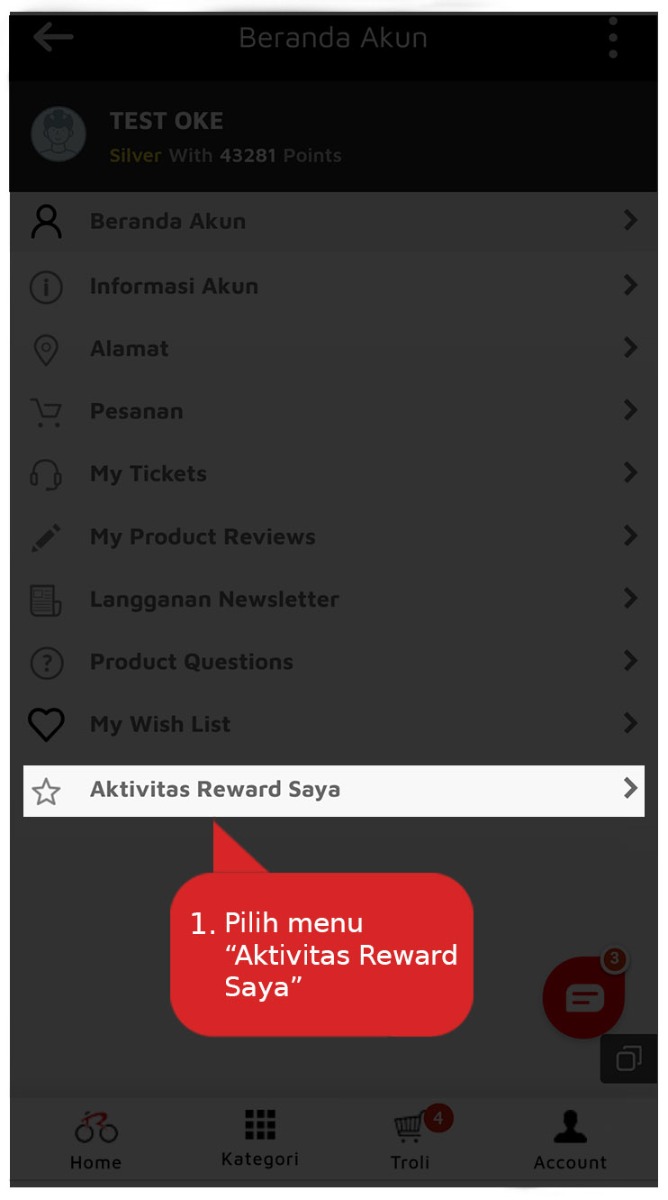Switch to the Home tab
The image size is (668, 1200).
96,1140
